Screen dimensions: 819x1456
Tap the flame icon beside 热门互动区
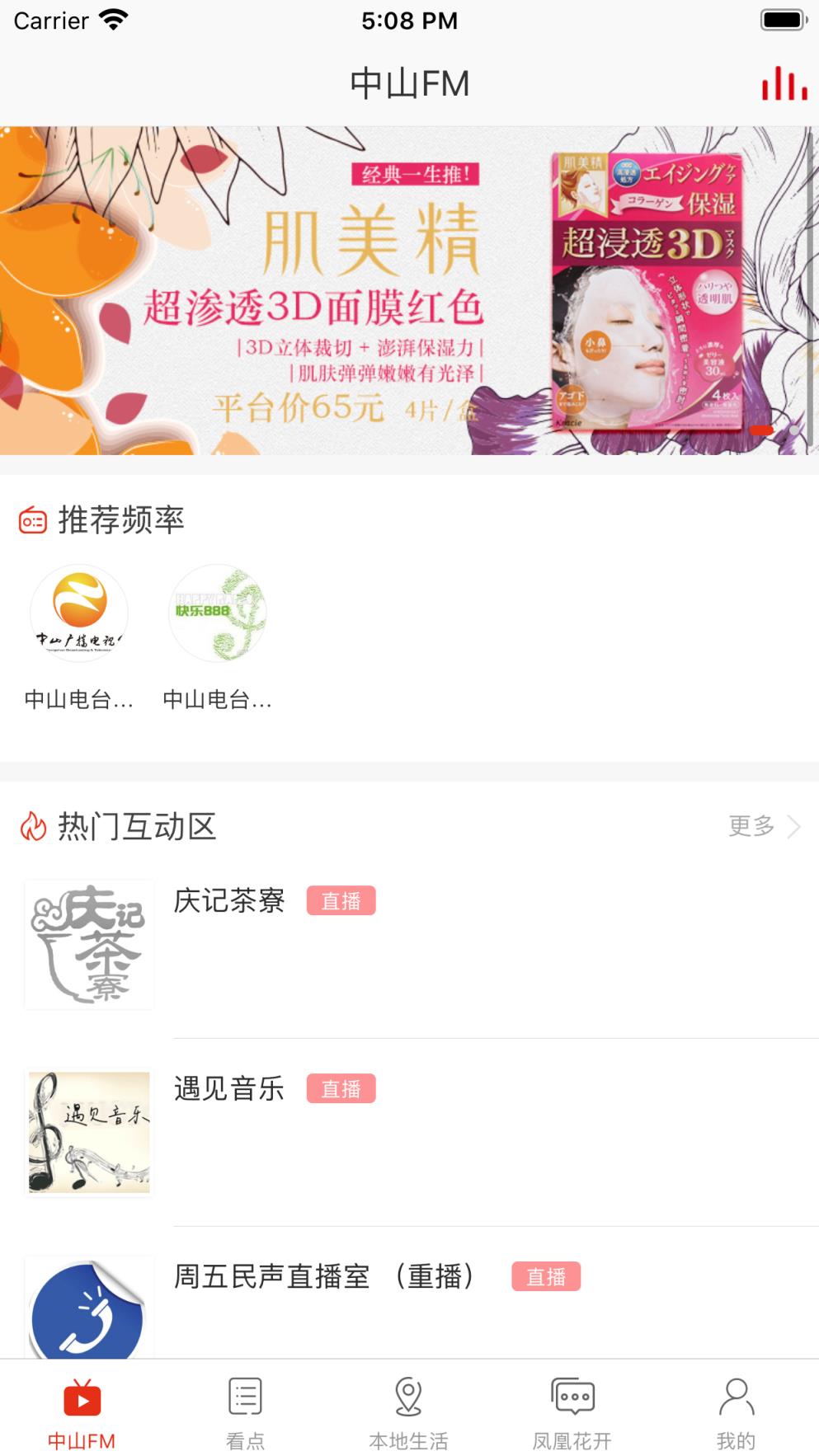(31, 826)
